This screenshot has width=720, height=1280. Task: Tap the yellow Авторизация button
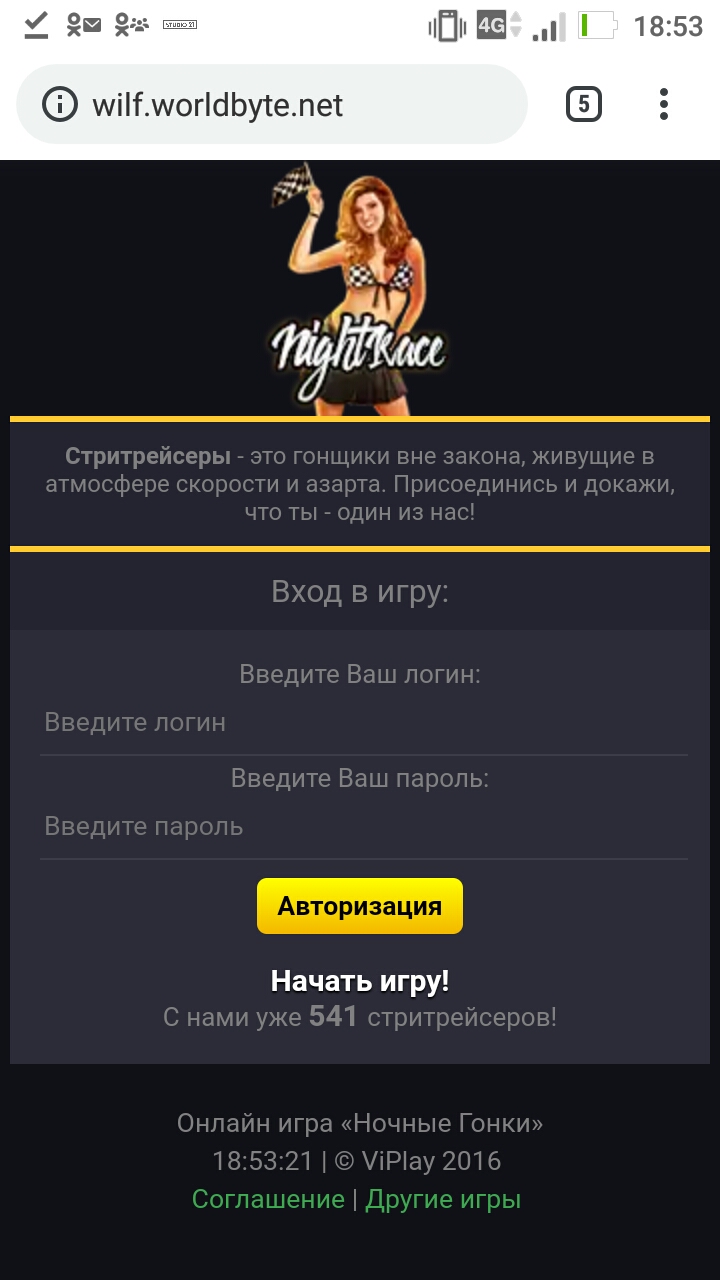pyautogui.click(x=360, y=906)
